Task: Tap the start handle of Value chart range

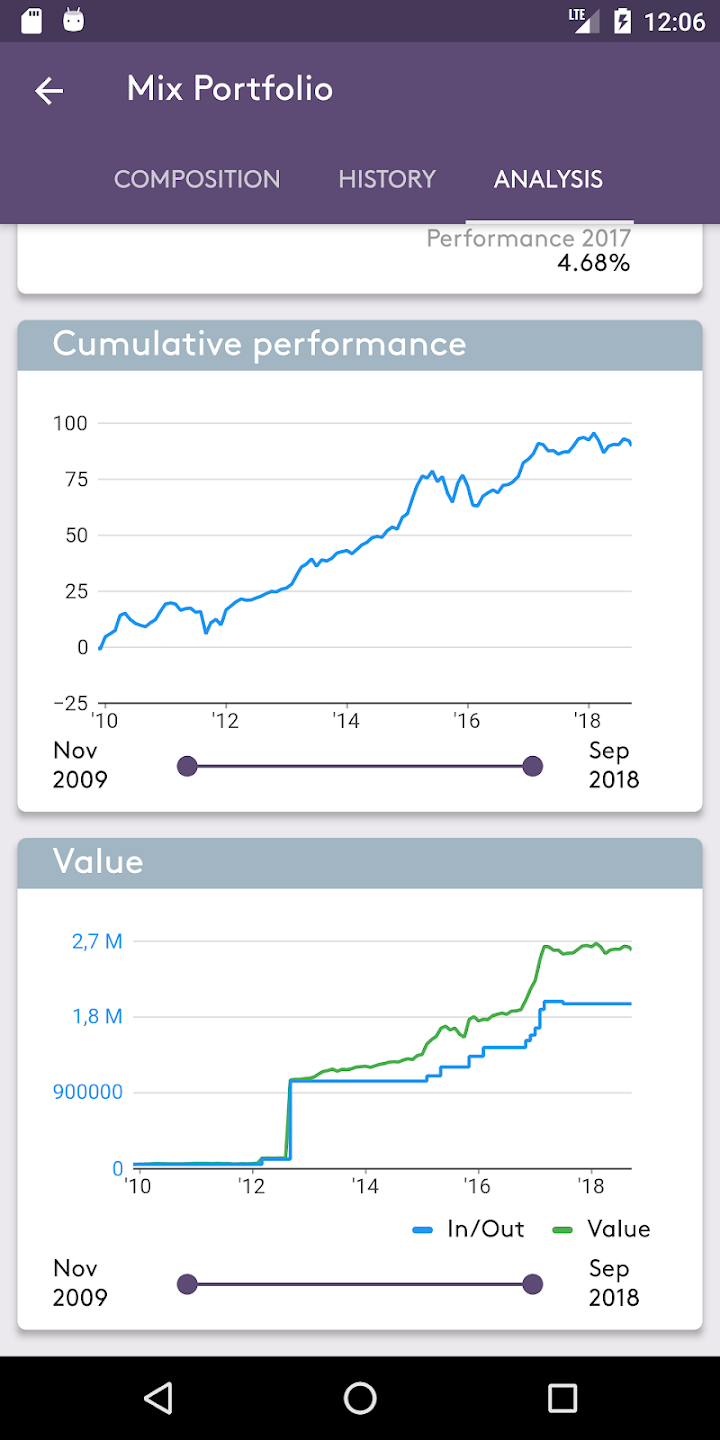Action: [187, 1284]
